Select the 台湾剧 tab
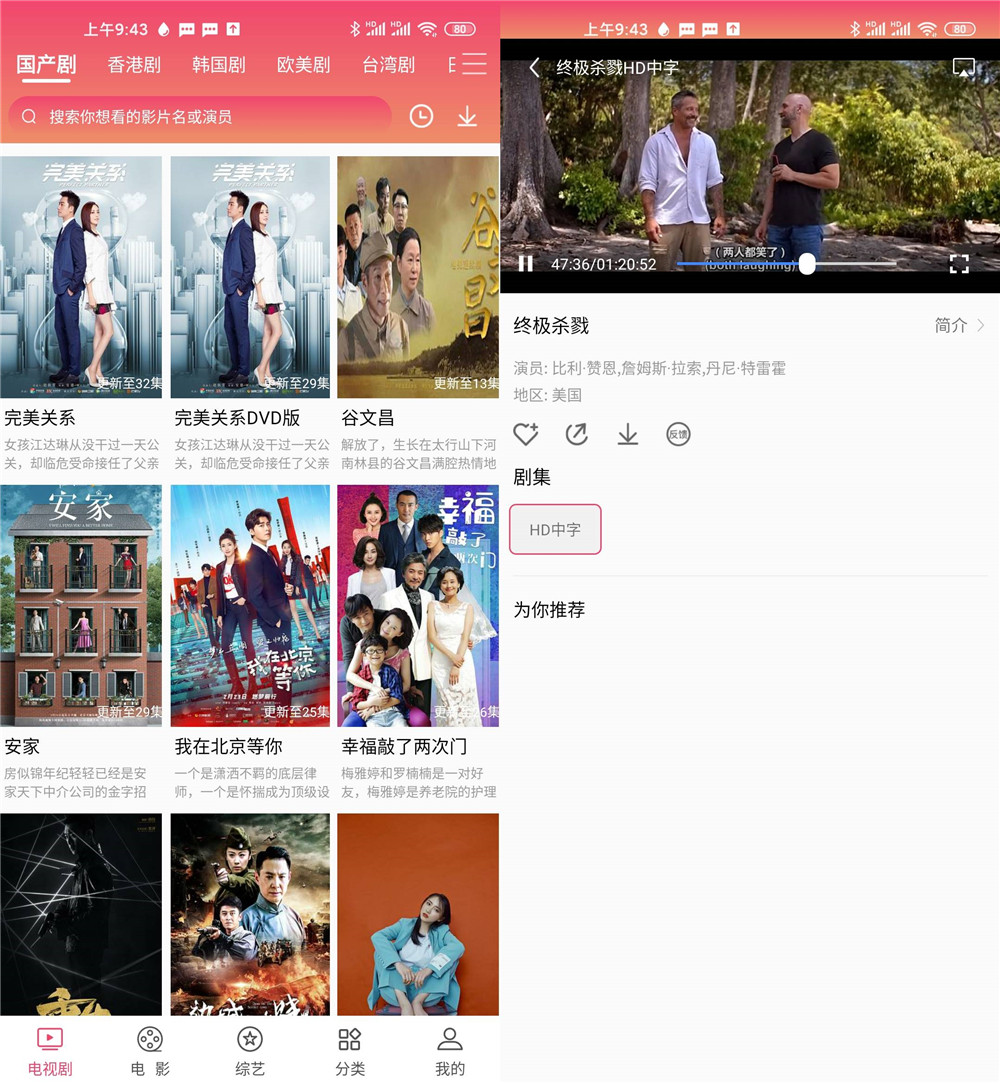1000x1083 pixels. pos(388,65)
